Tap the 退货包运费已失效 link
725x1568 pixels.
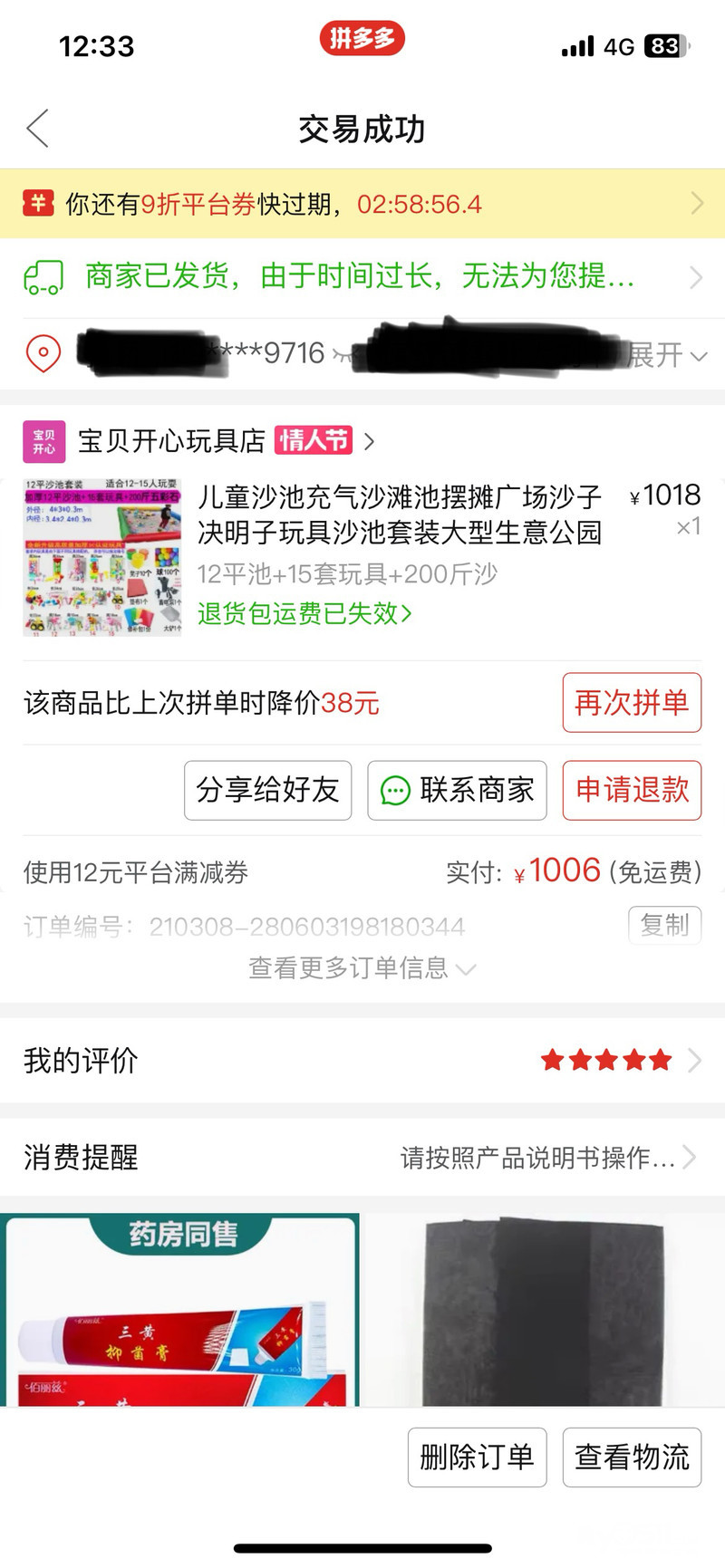click(x=304, y=614)
